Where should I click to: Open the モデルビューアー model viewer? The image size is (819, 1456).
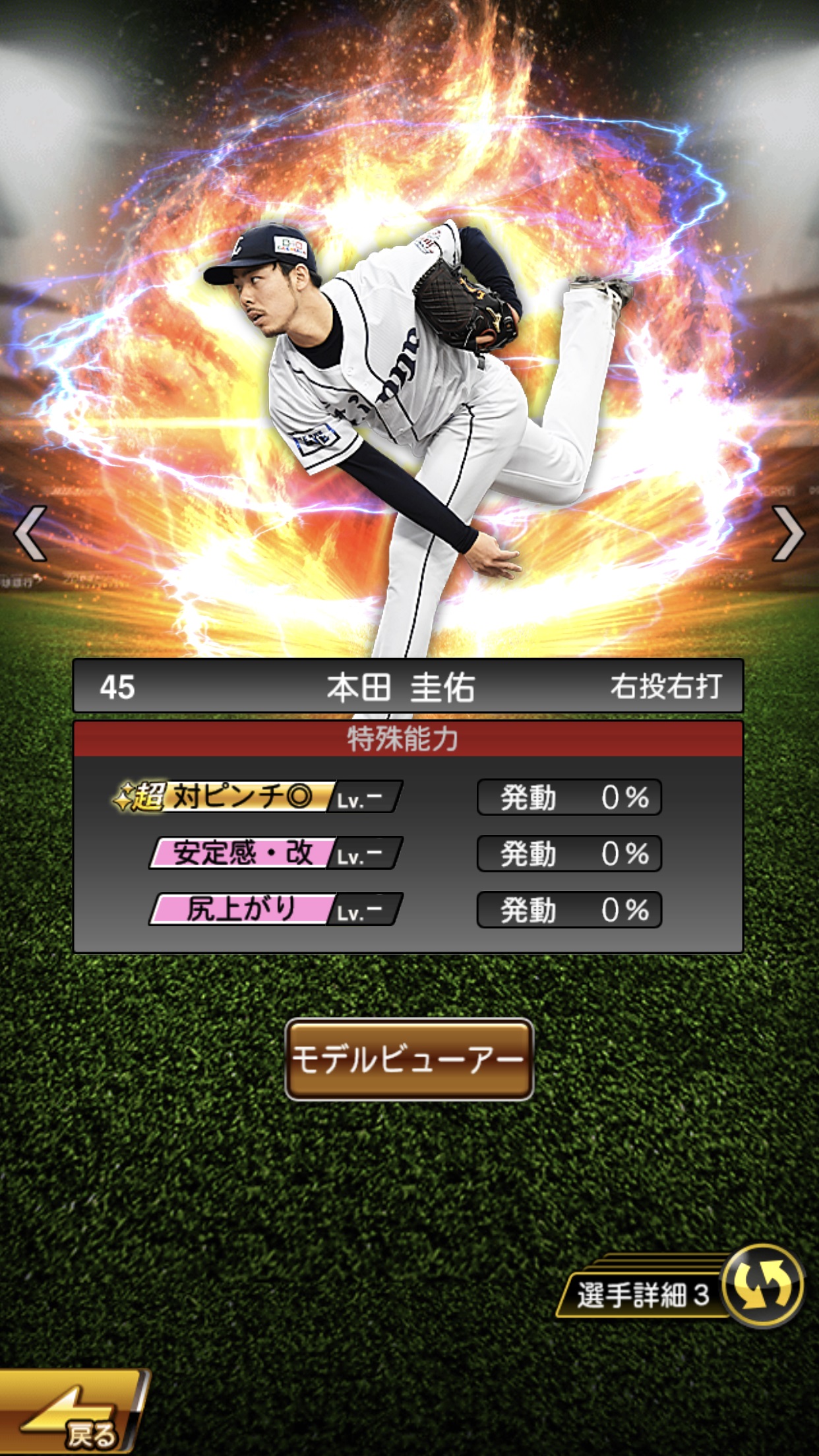coord(409,1060)
